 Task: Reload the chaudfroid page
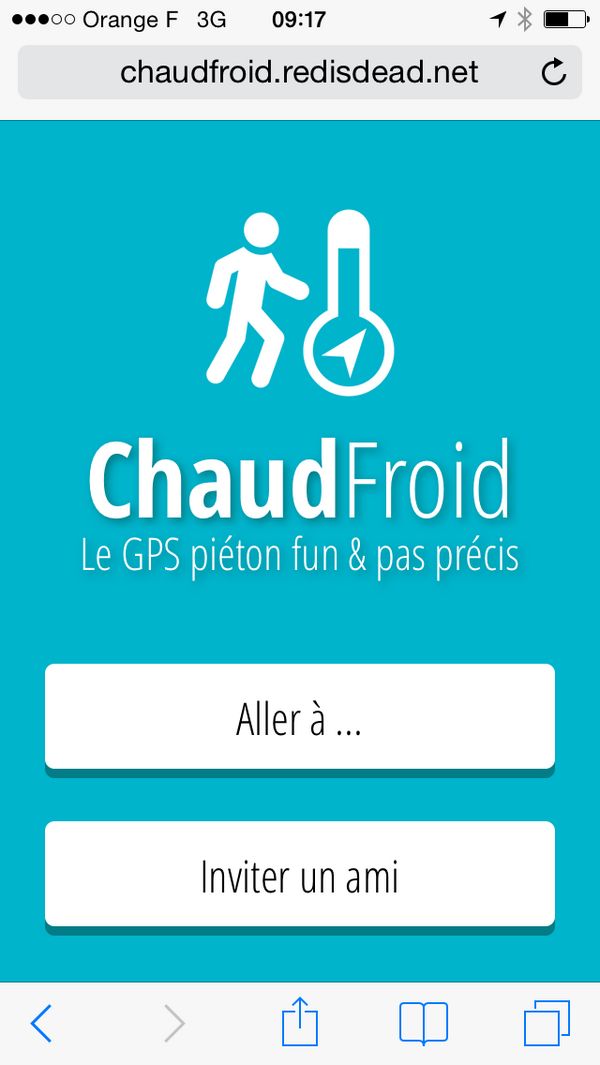coord(553,72)
